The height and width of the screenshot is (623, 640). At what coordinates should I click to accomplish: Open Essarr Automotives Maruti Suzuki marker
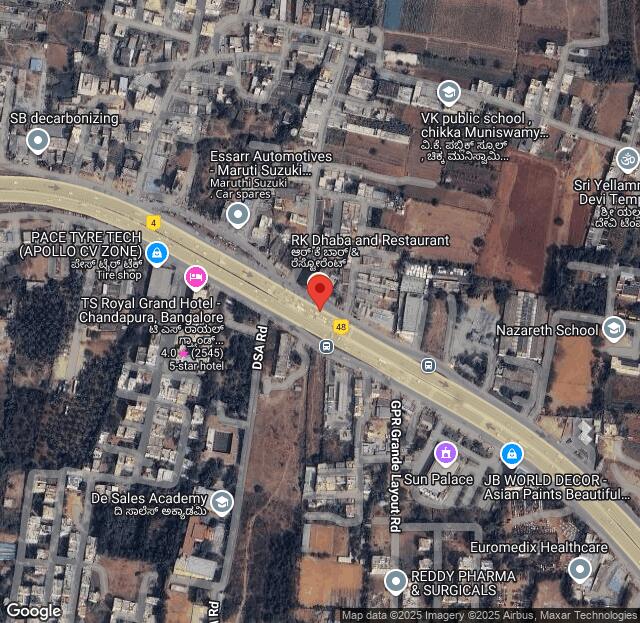pos(237,214)
